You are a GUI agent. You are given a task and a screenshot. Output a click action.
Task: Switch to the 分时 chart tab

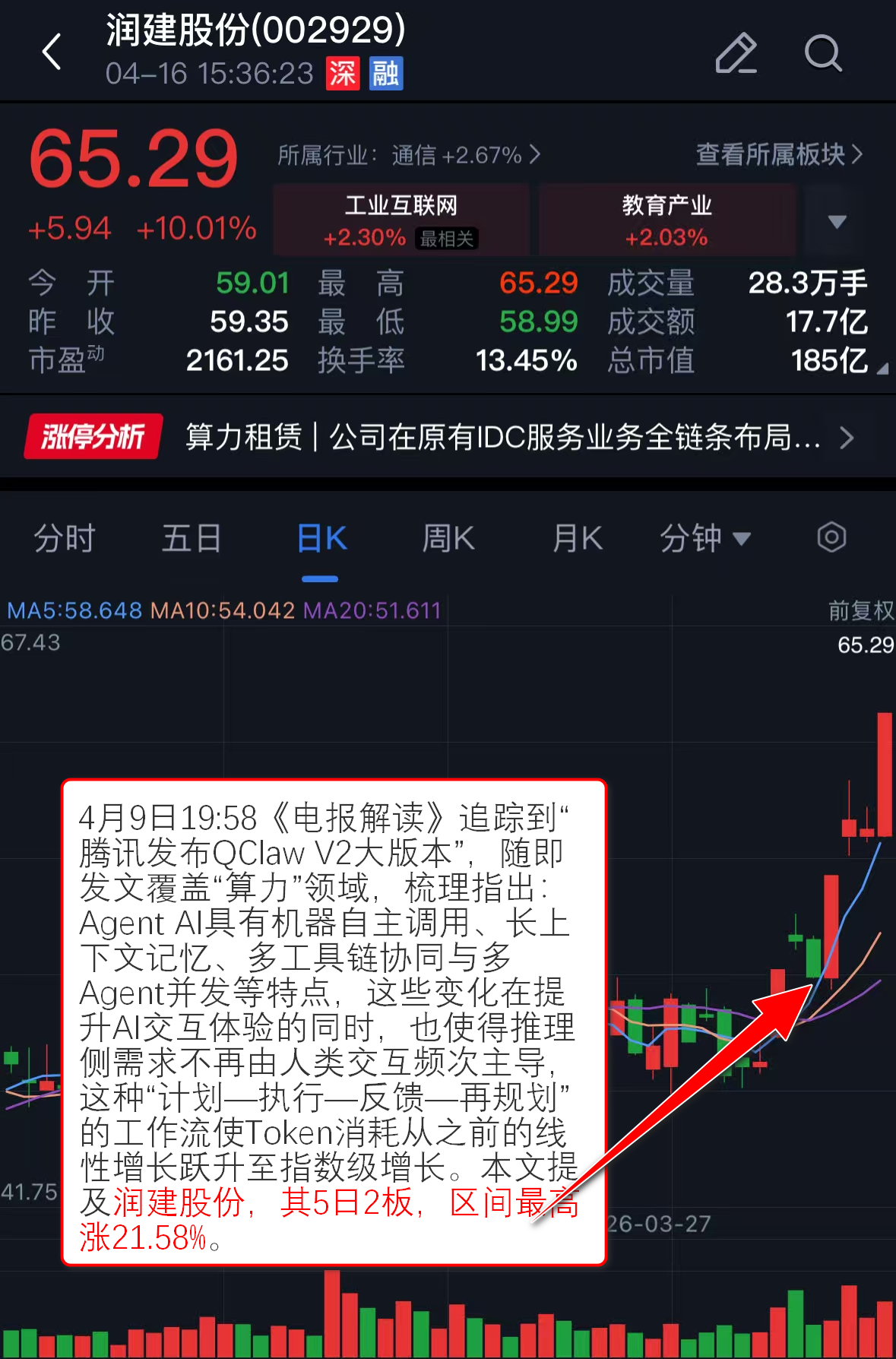64,539
